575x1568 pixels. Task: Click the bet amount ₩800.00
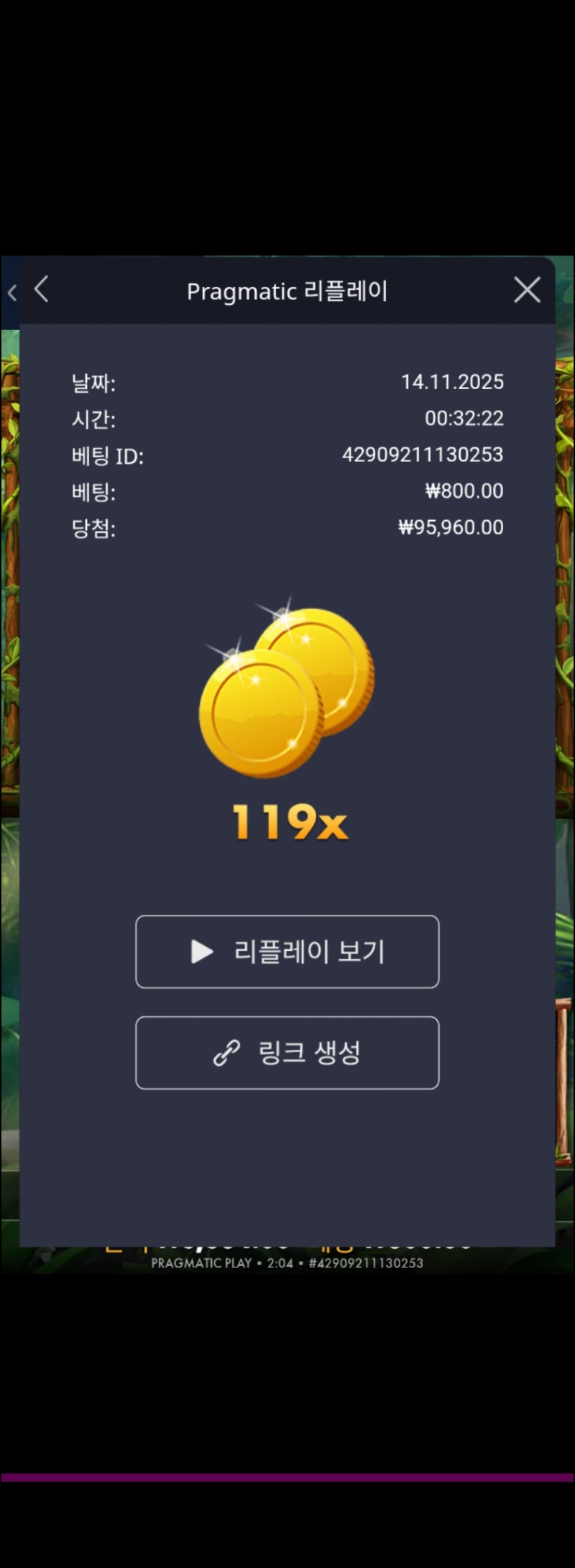(465, 491)
